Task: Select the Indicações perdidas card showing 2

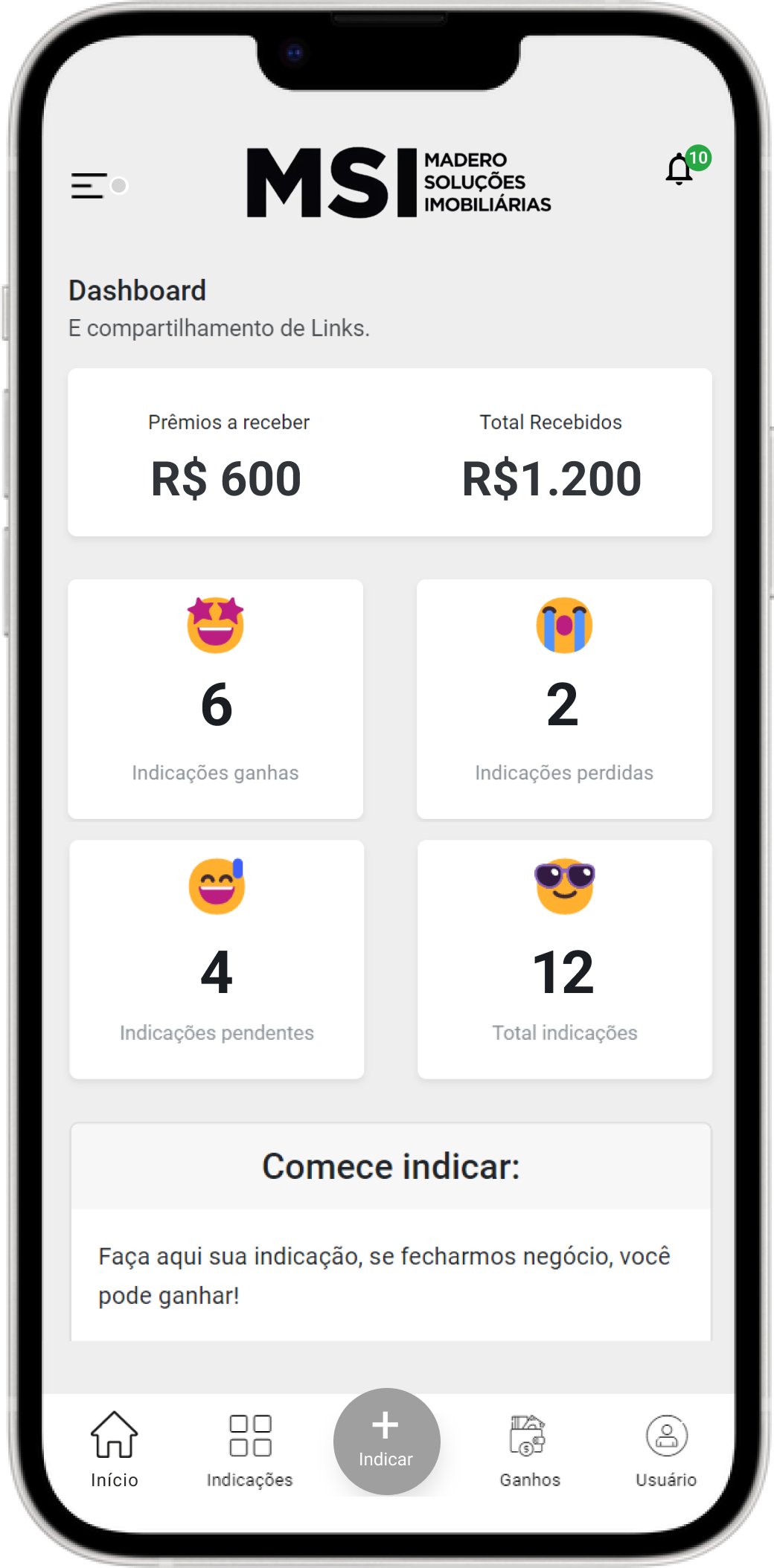Action: [564, 699]
